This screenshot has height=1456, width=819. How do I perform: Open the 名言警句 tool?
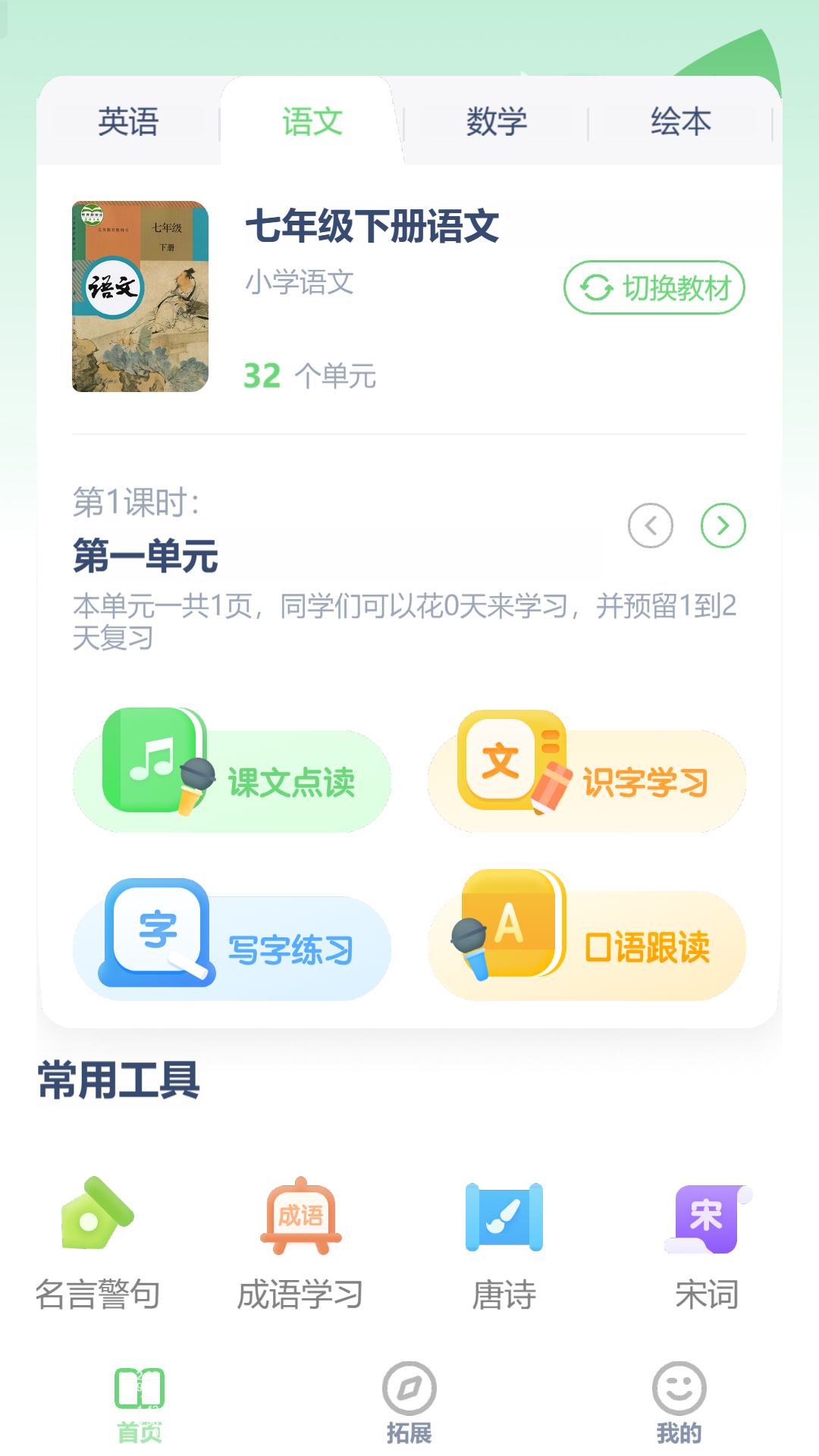point(98,1244)
